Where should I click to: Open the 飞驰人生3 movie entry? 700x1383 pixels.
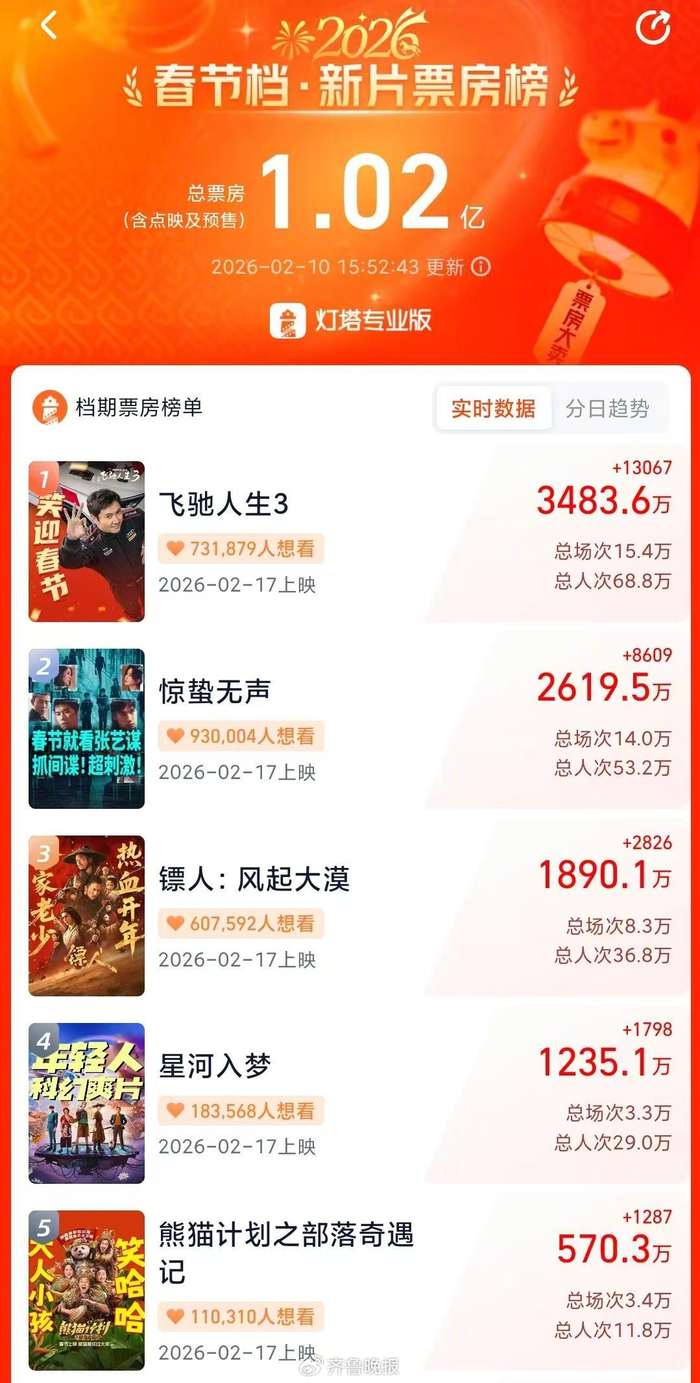224,505
